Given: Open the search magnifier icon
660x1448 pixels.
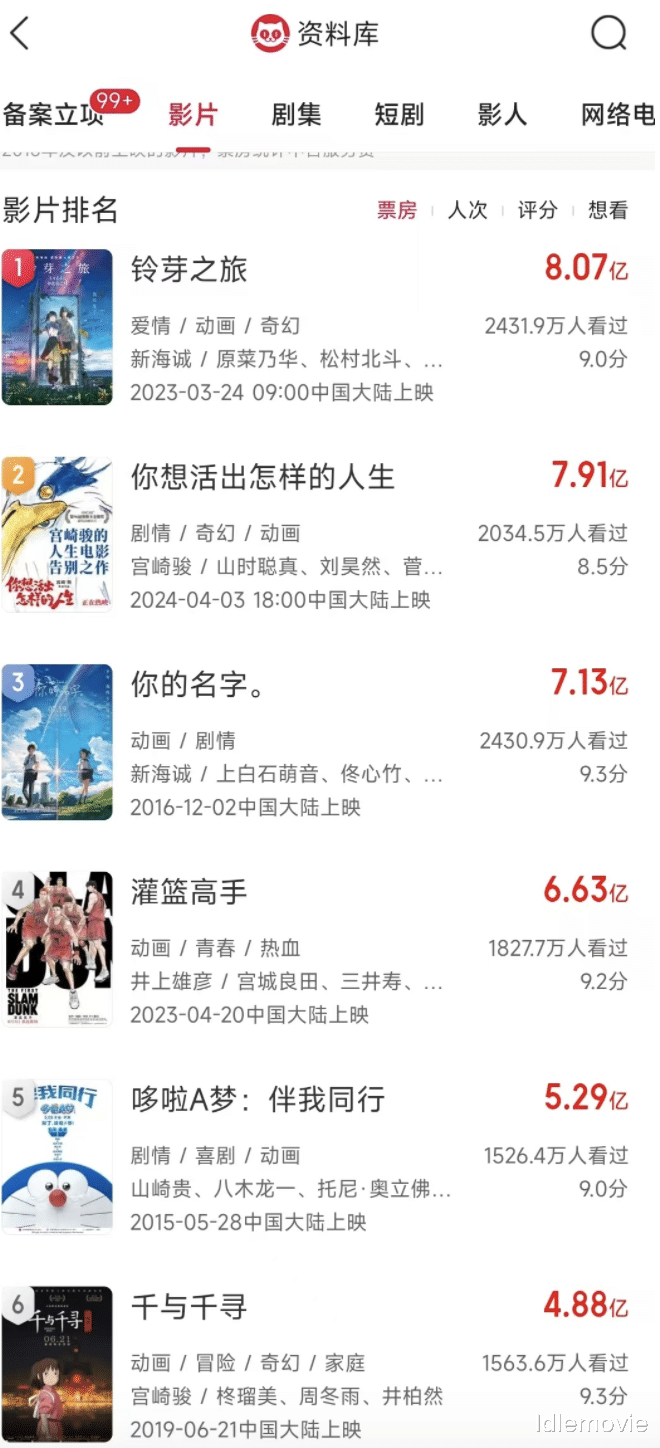Looking at the screenshot, I should 608,34.
